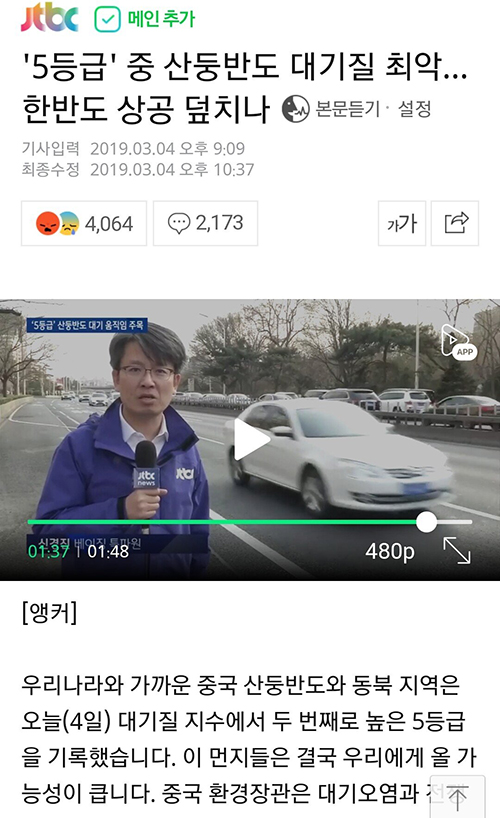
Task: Share this article
Action: pos(455,223)
